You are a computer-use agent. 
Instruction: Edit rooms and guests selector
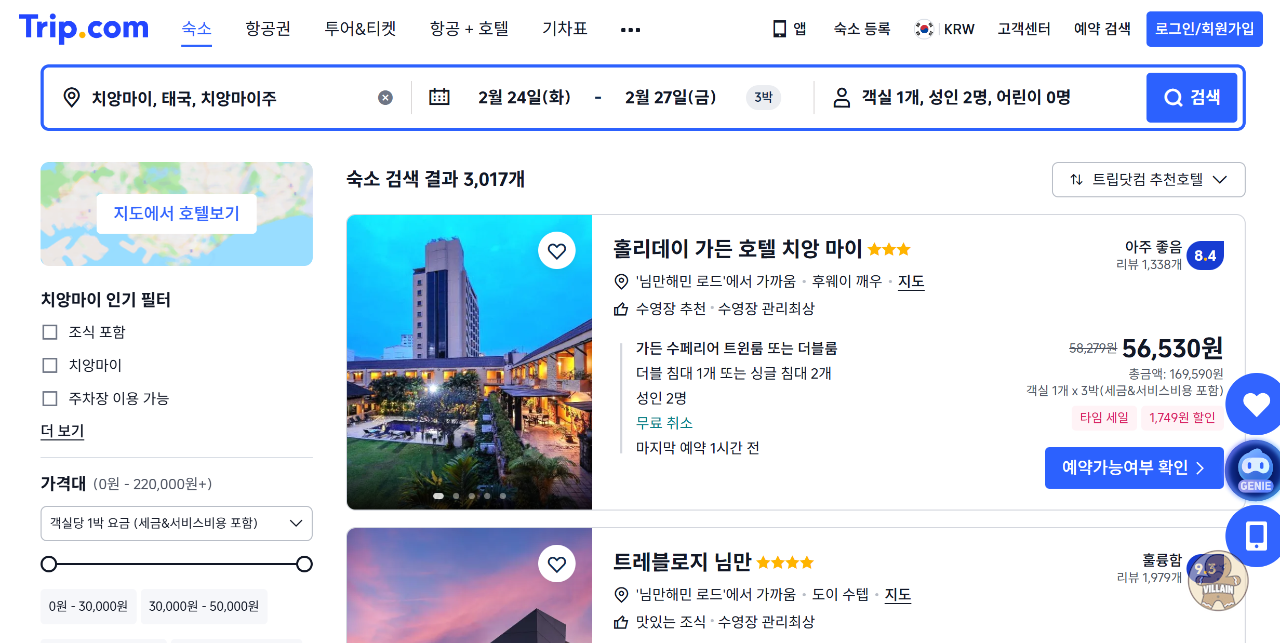(965, 97)
